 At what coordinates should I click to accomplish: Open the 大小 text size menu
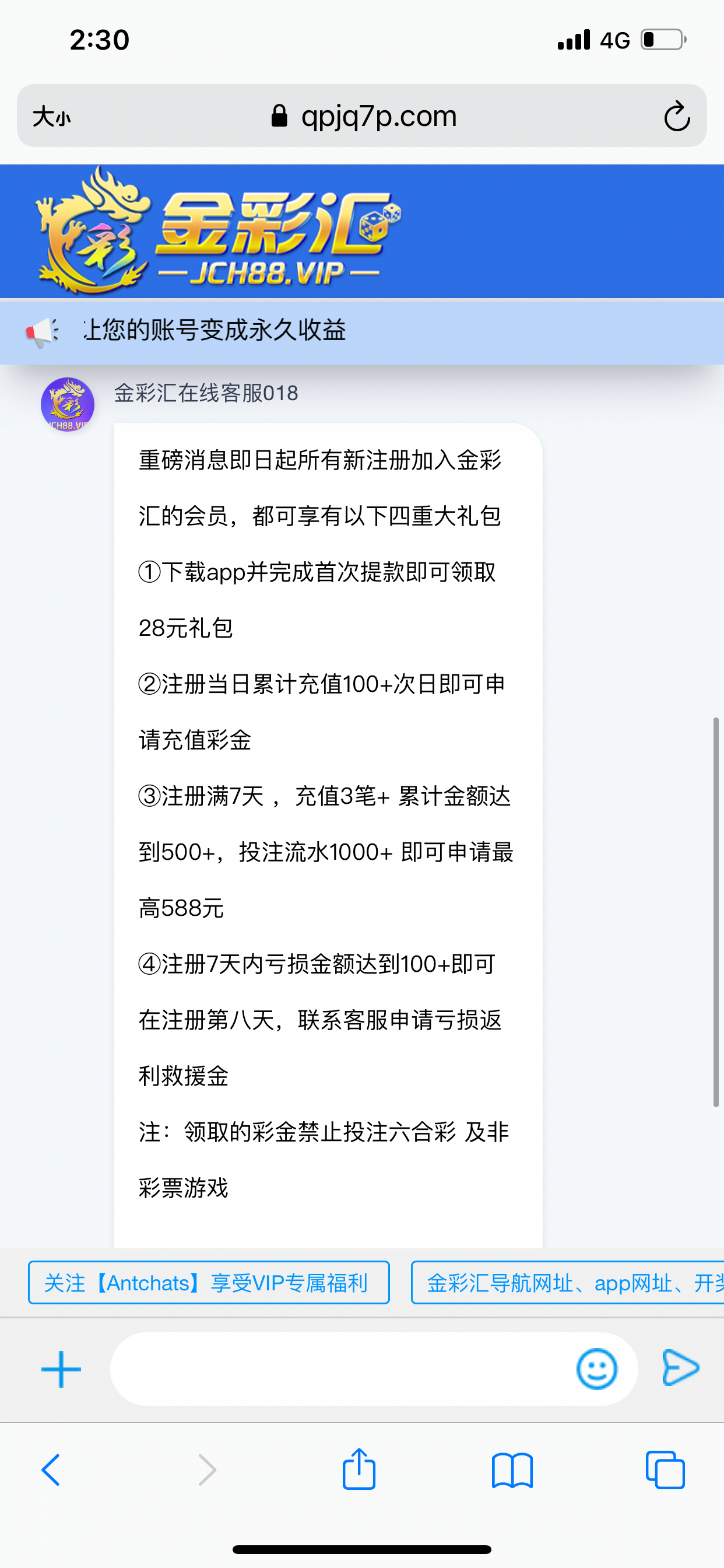tap(52, 116)
